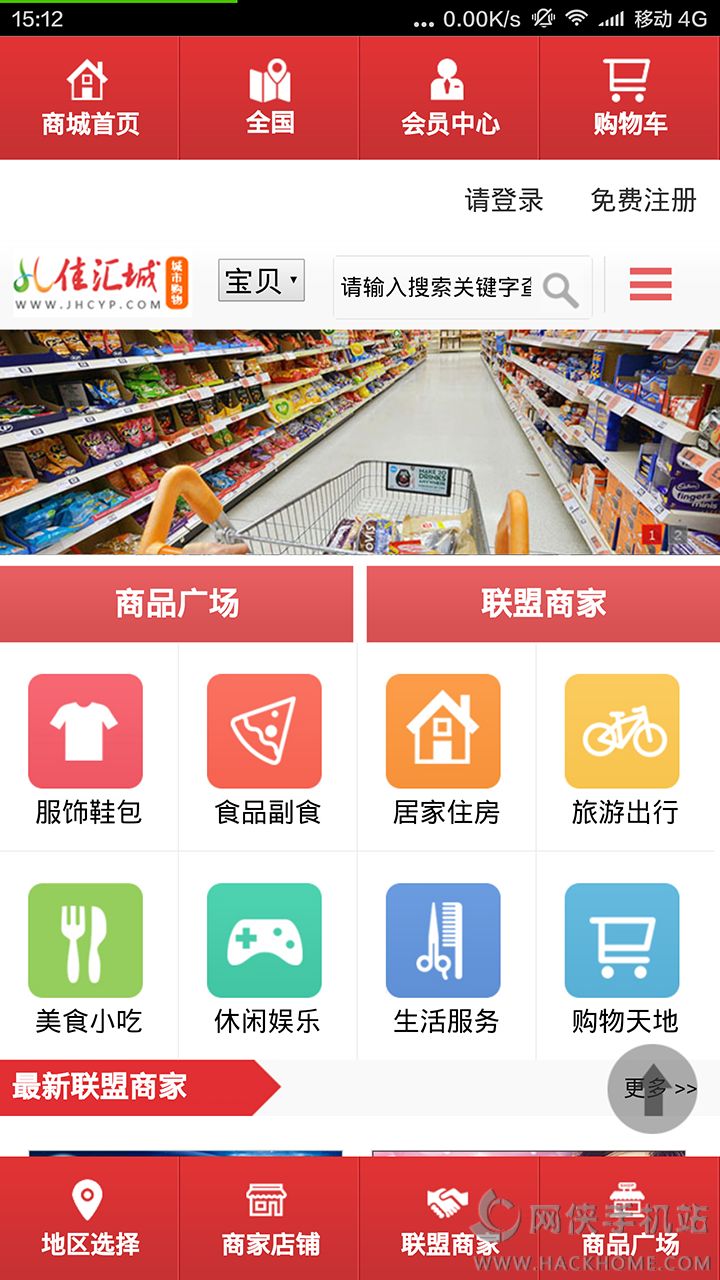Open the 休闲娱乐 category
The image size is (720, 1280).
267,957
